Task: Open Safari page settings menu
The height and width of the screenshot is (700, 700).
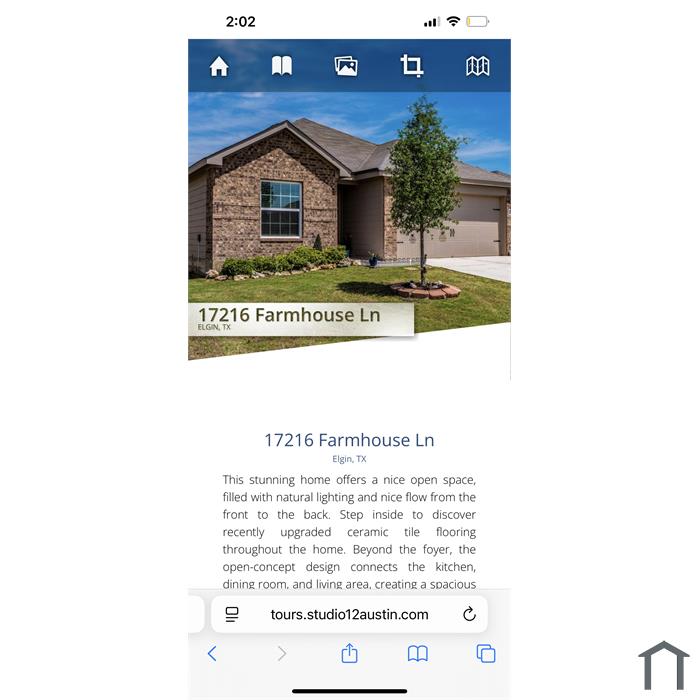Action: [x=232, y=614]
